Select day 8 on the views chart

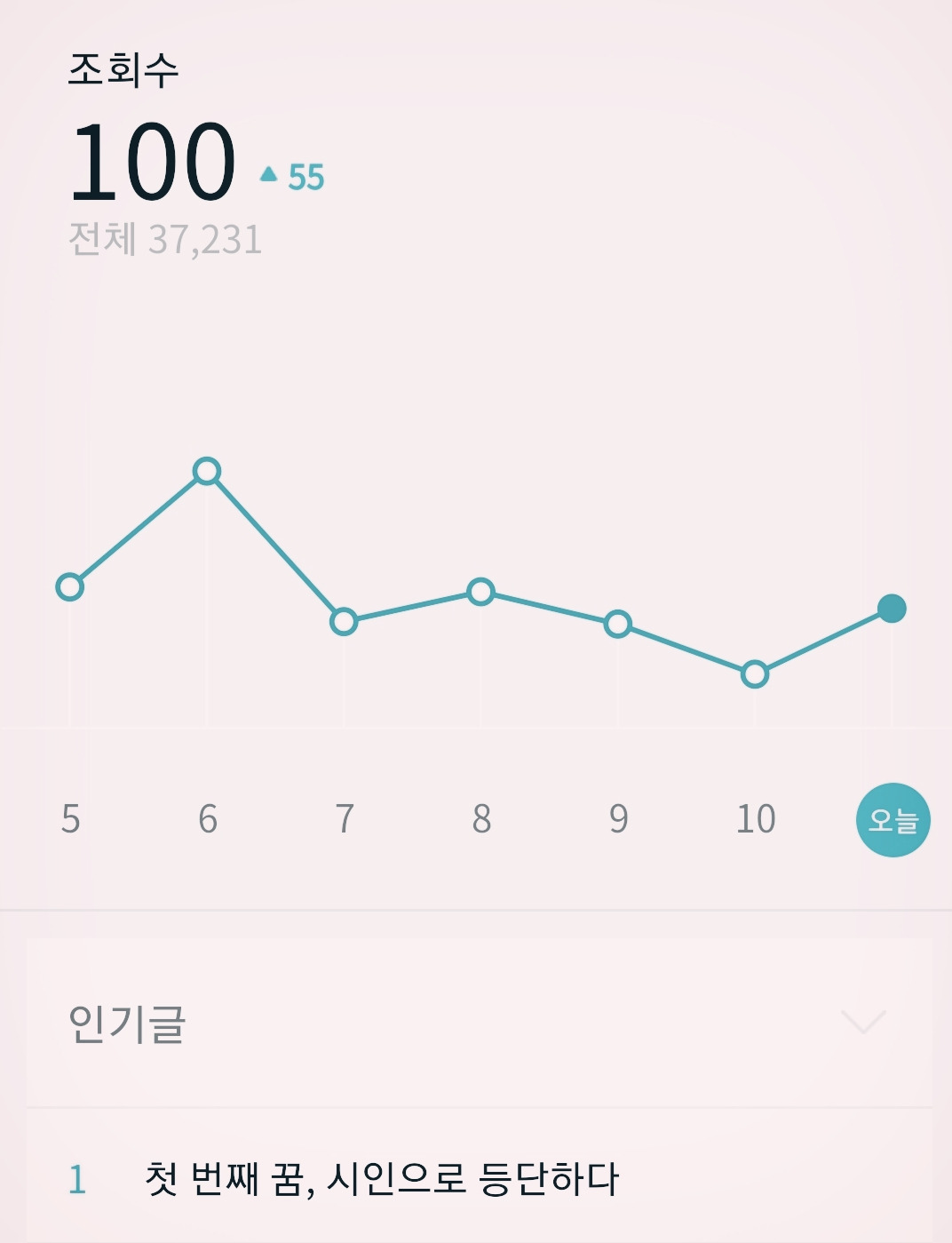point(481,819)
